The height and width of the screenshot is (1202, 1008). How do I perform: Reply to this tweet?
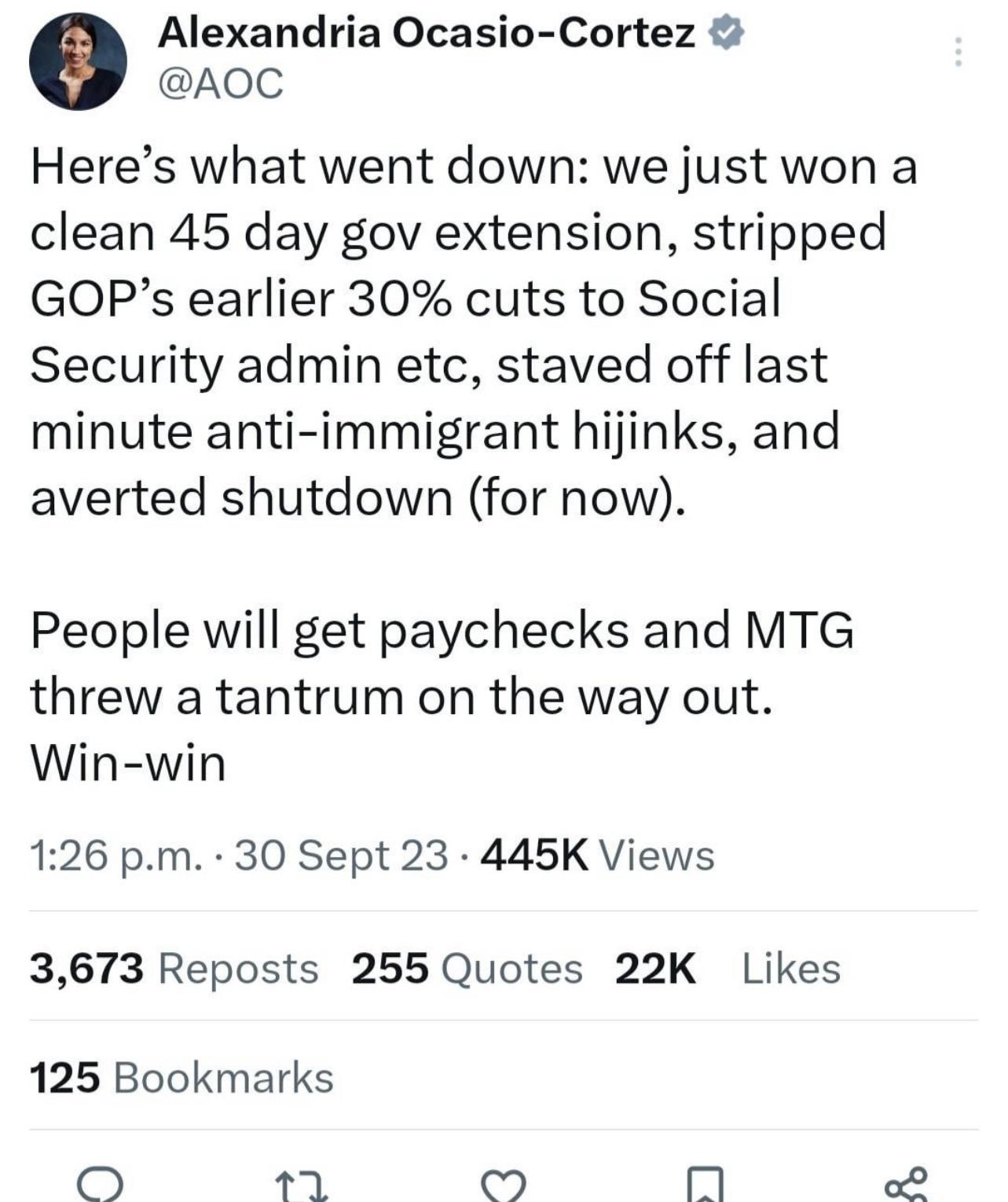tap(100, 1184)
